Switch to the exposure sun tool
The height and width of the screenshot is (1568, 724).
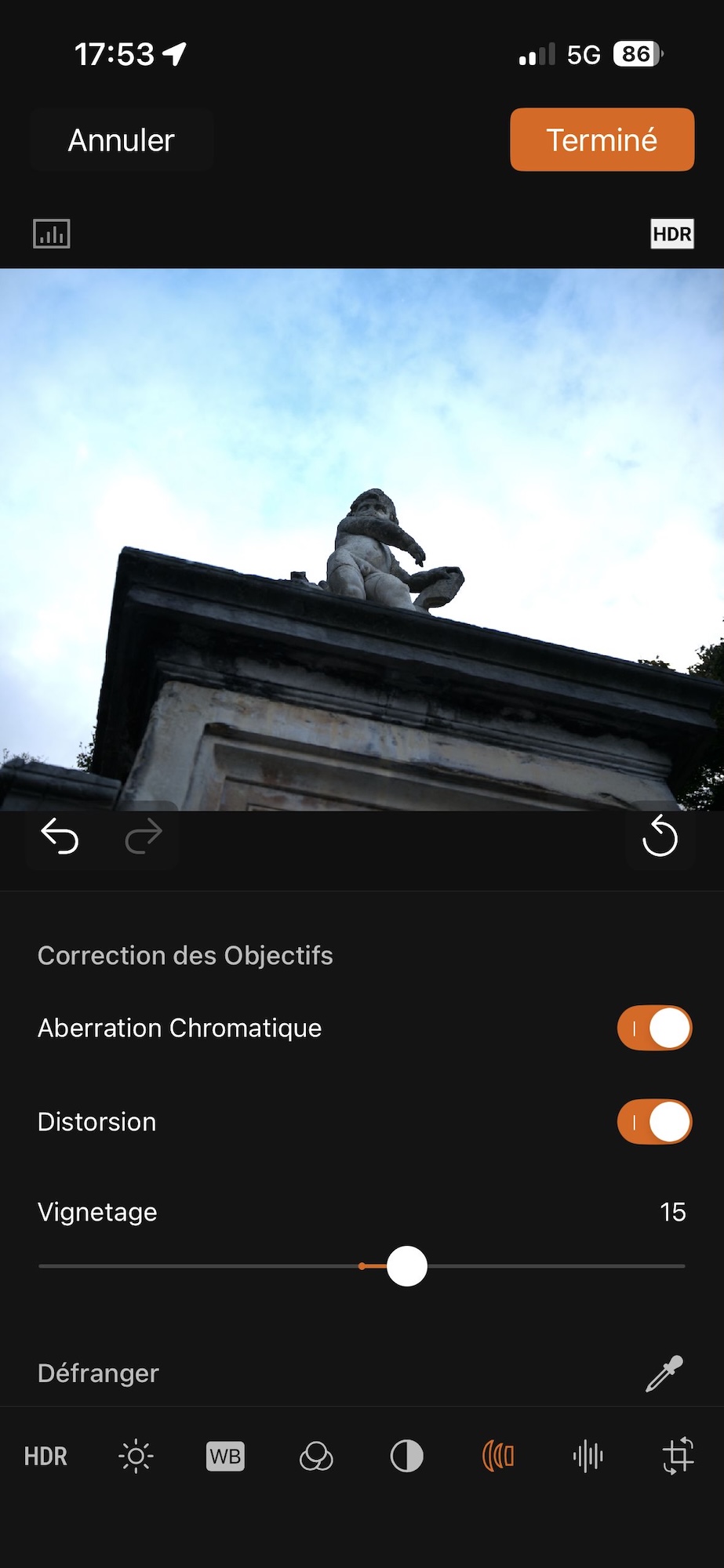tap(136, 1457)
